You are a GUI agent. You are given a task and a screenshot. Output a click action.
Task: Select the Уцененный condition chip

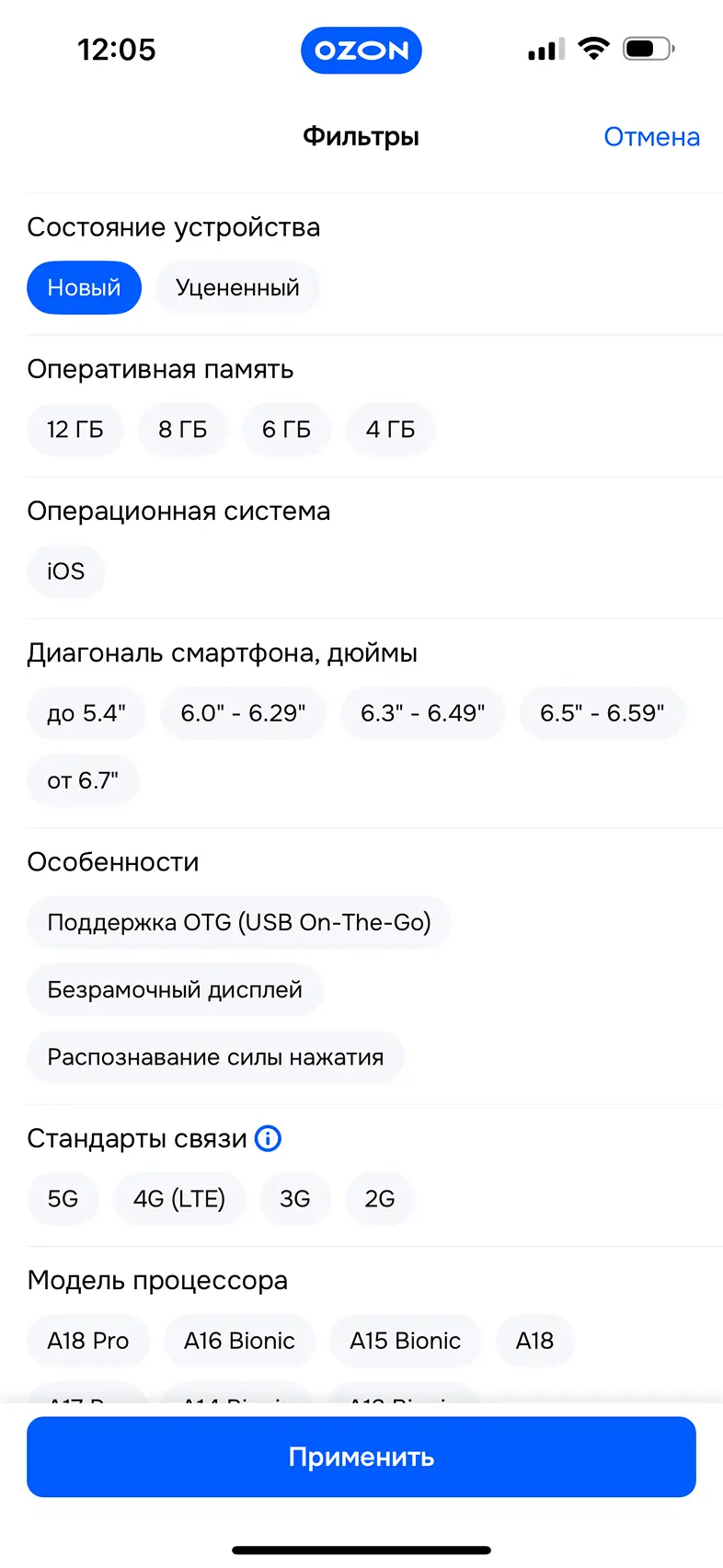tap(237, 288)
